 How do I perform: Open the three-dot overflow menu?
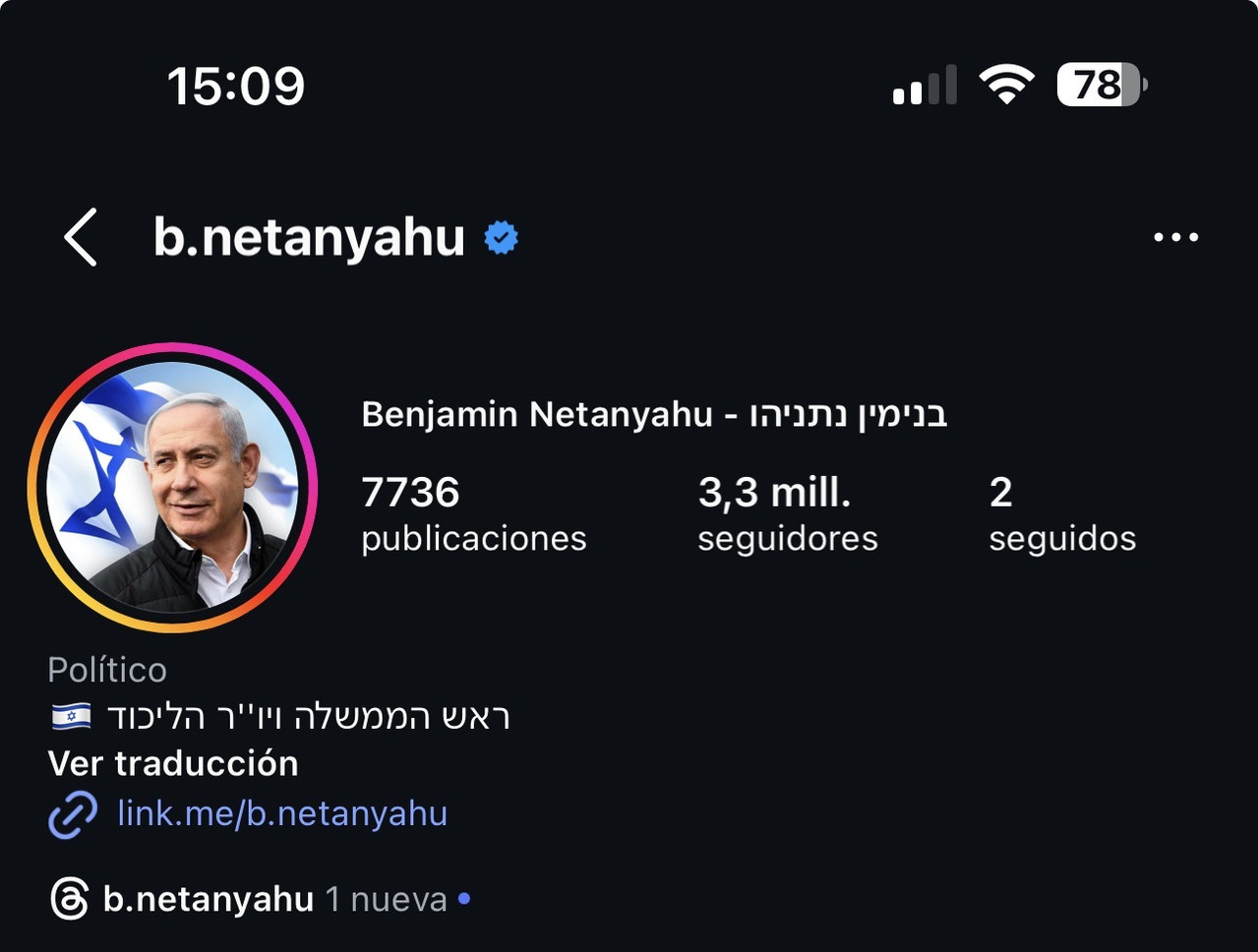(1175, 237)
